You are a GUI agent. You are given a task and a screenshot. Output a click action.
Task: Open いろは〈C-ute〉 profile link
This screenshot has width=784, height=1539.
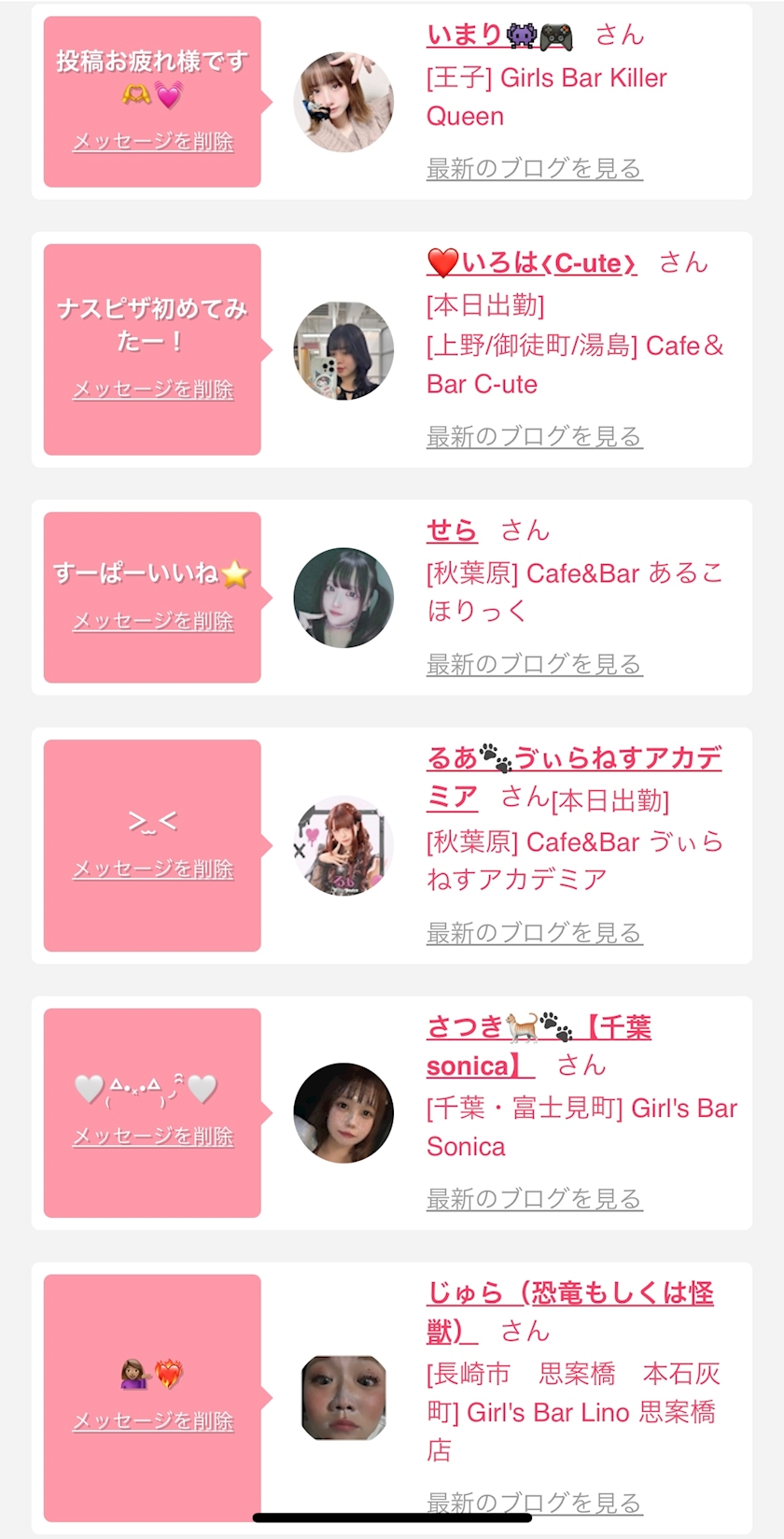tap(532, 264)
